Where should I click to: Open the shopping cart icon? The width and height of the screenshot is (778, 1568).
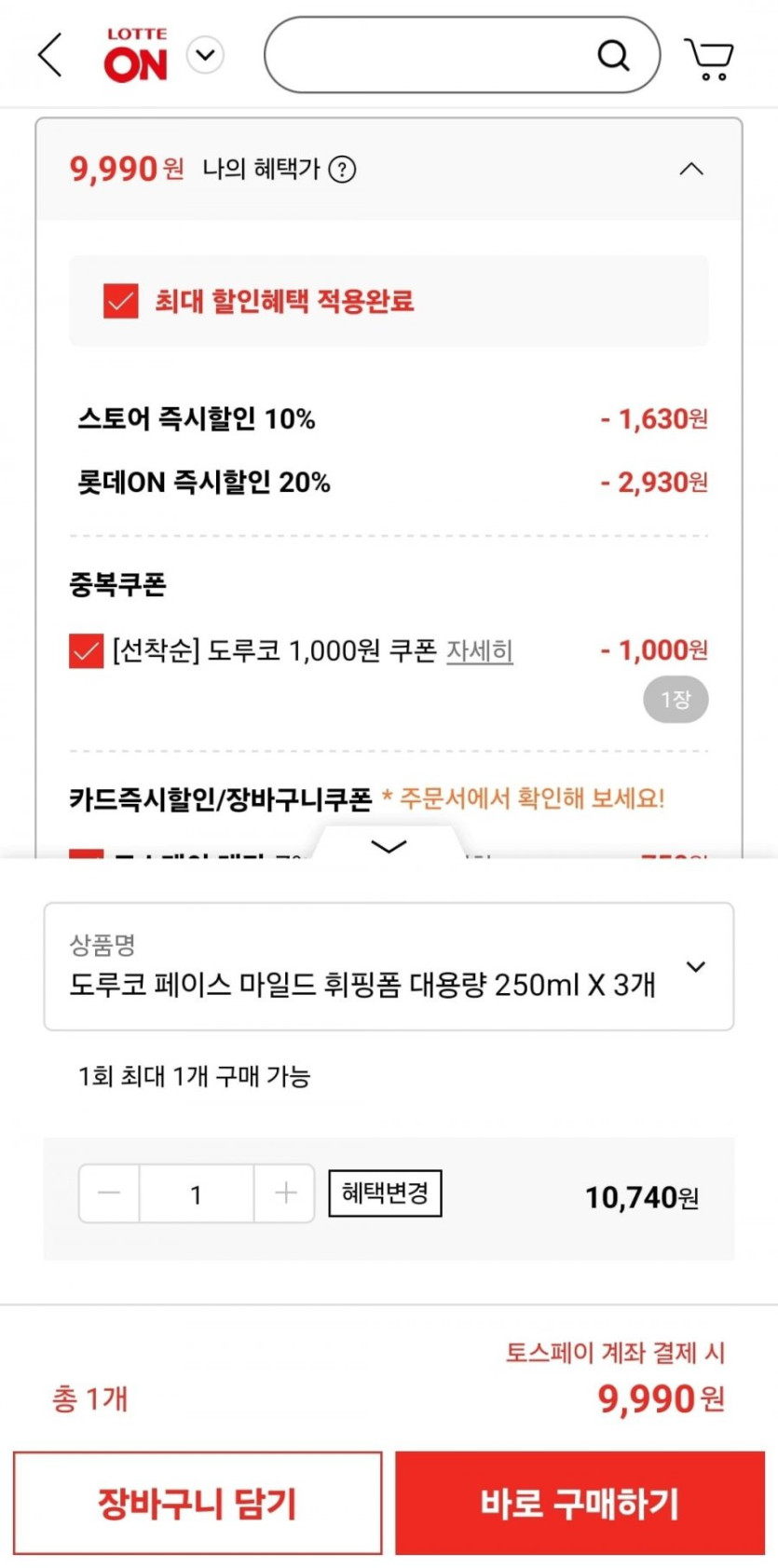click(x=709, y=58)
